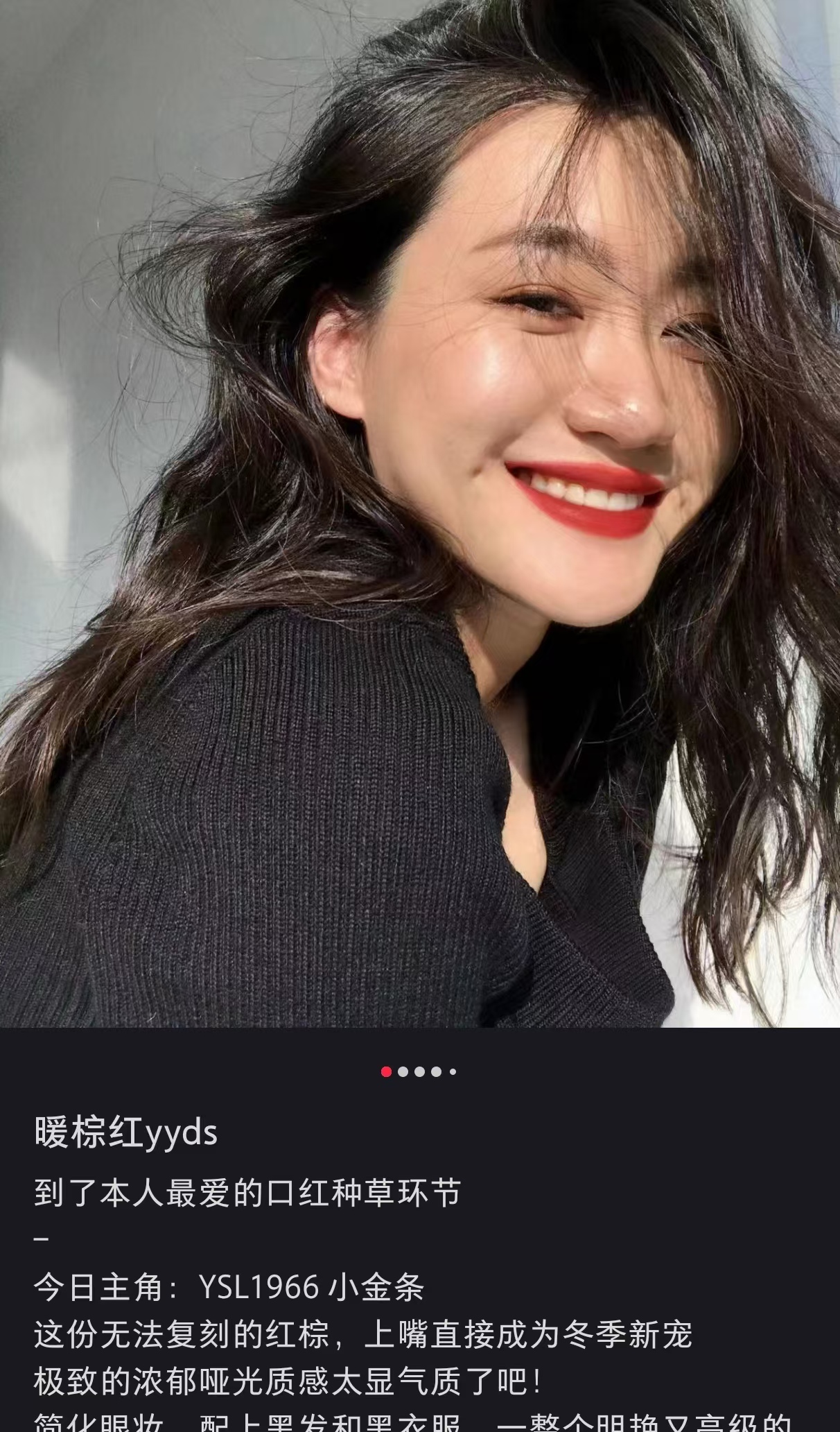Open the post photo in full view
This screenshot has height=1432, width=840.
tap(420, 513)
